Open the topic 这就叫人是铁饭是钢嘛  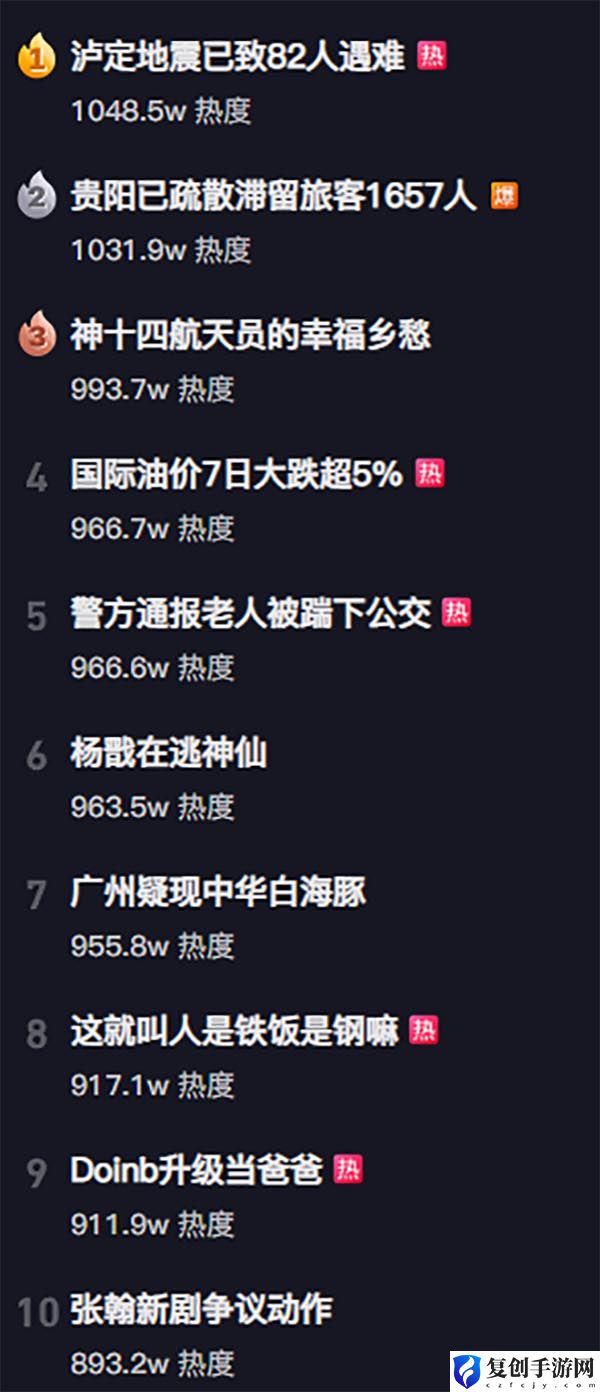(234, 1030)
